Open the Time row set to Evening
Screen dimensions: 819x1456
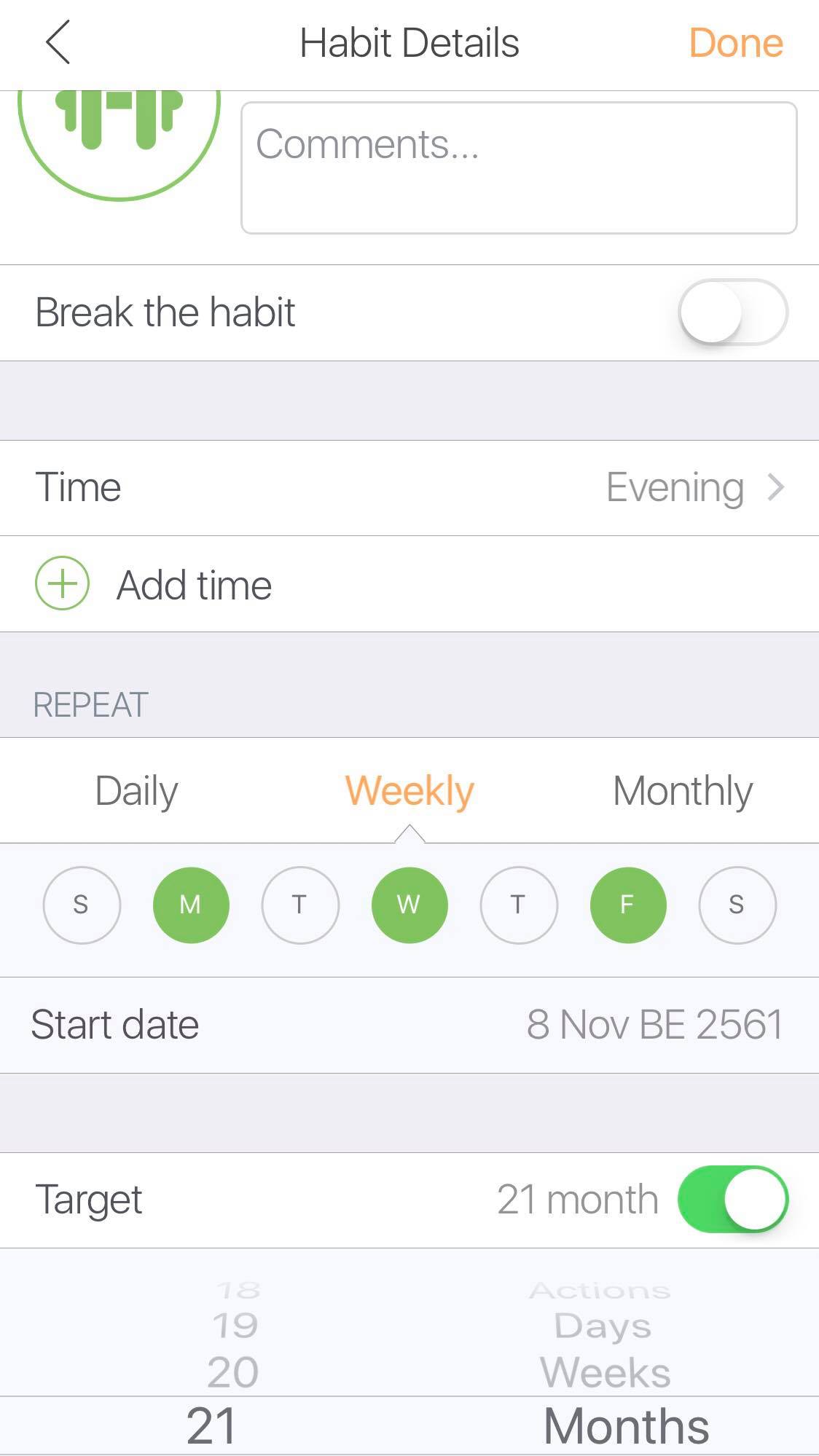tap(409, 488)
